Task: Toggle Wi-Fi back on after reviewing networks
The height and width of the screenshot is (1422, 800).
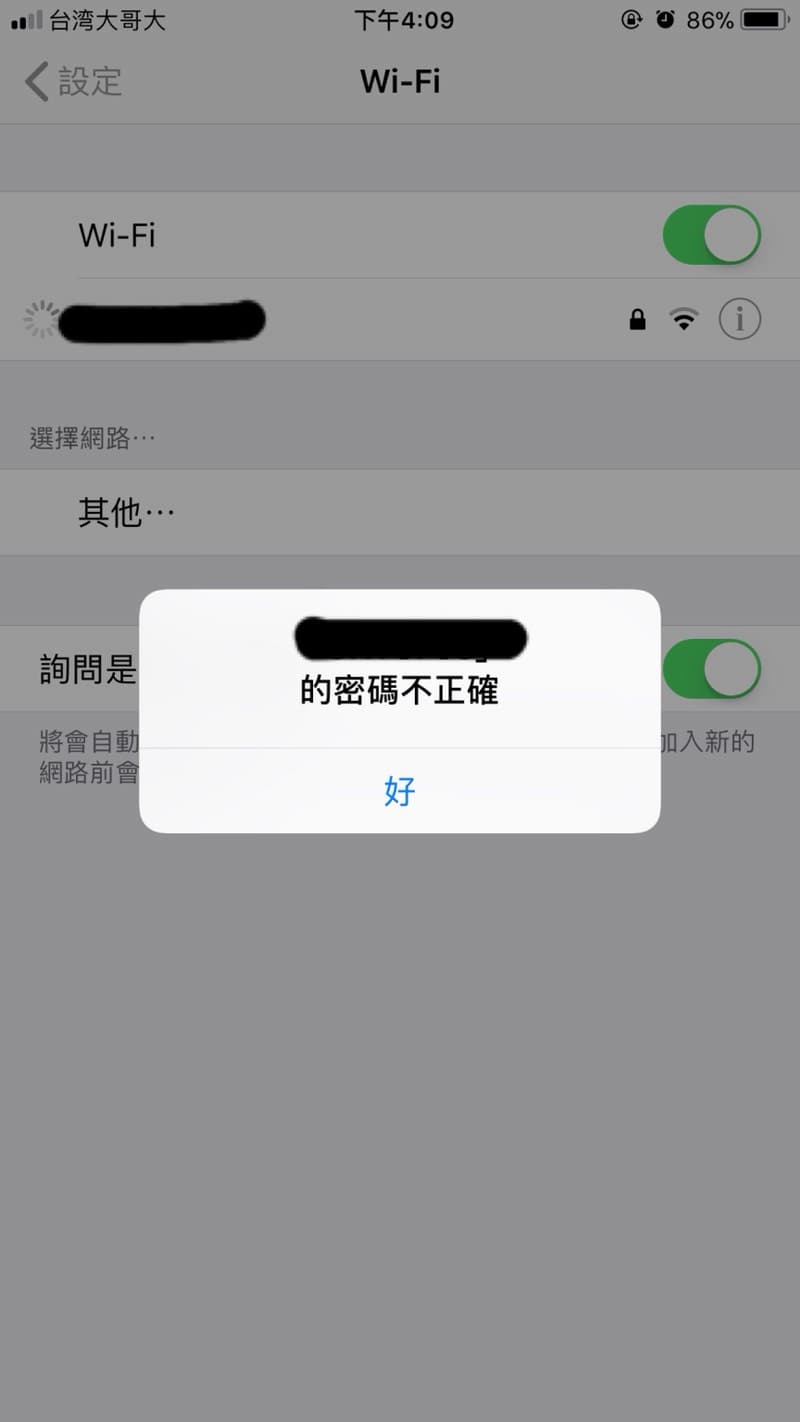Action: coord(712,234)
